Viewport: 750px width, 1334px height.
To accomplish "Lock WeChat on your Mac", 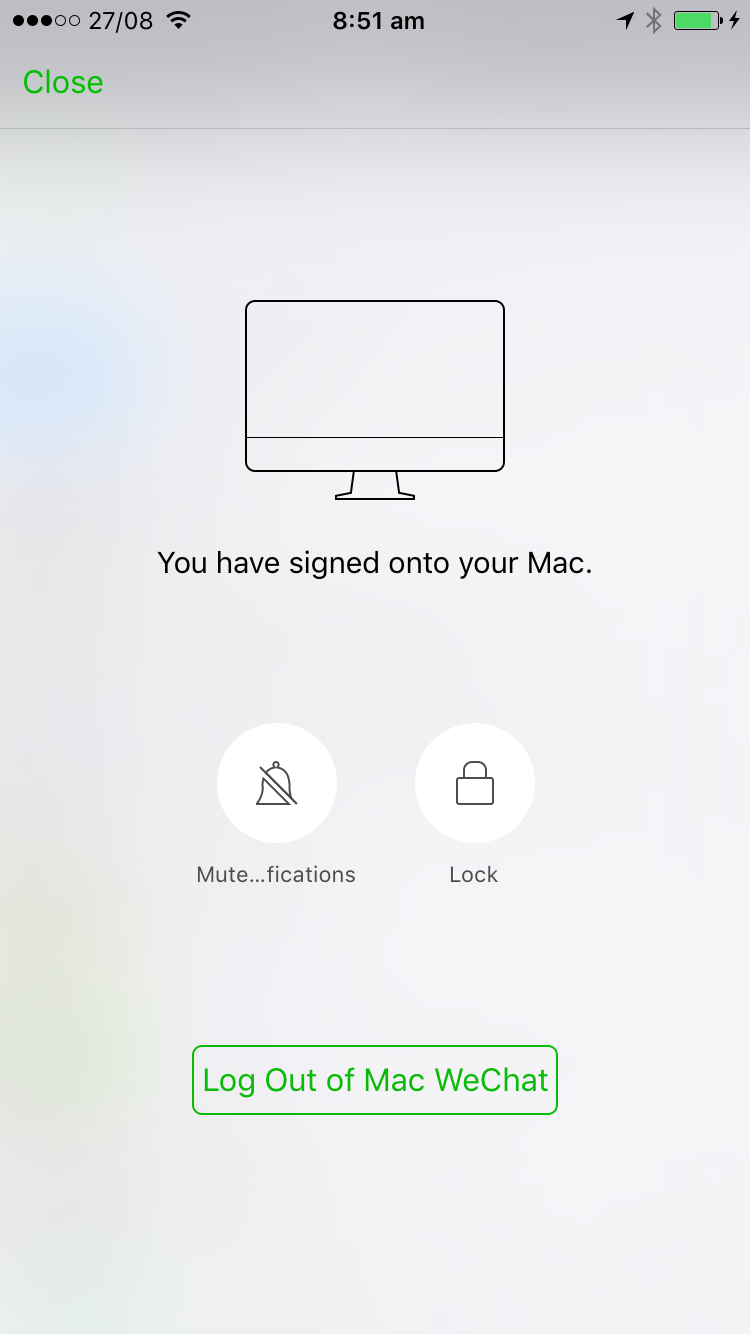I will click(x=474, y=784).
